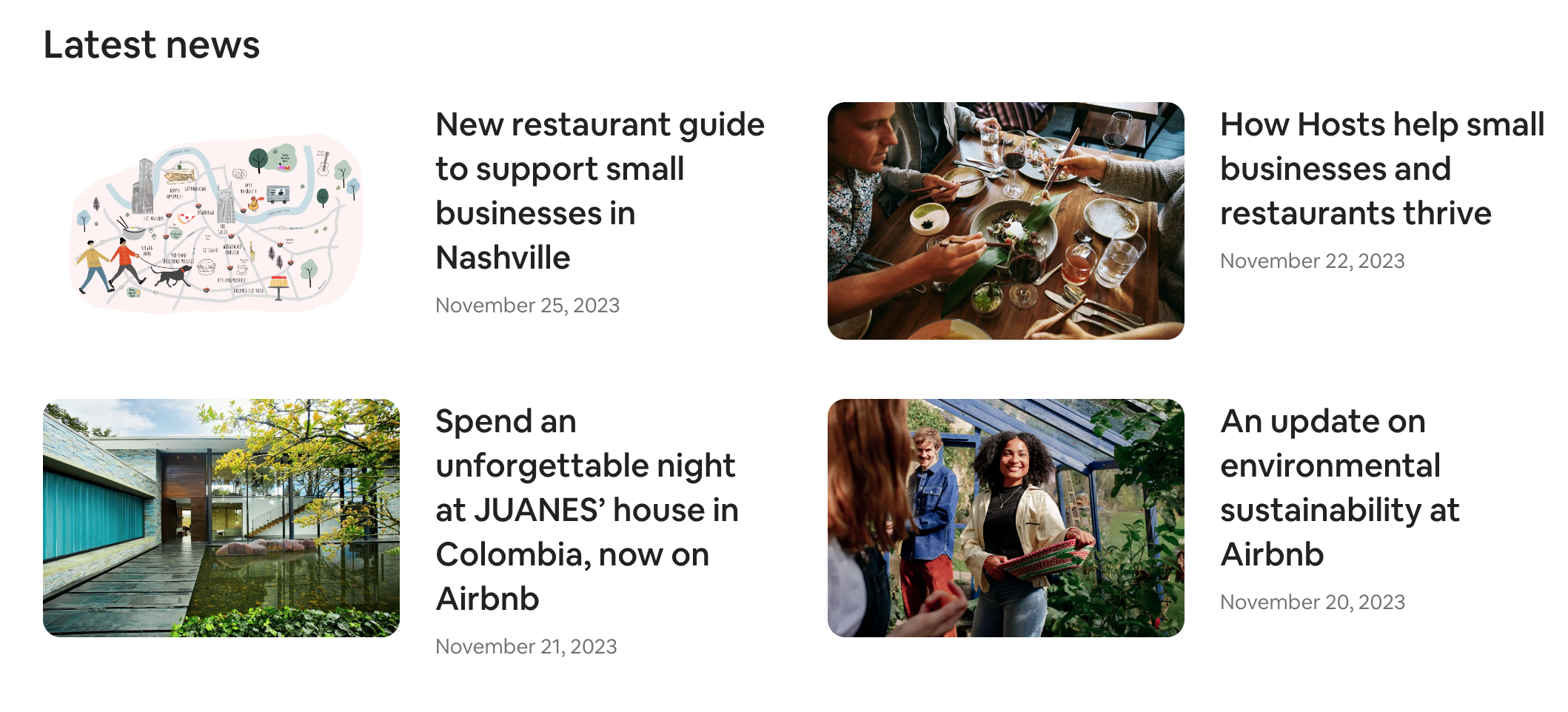Open the Nashville restaurant guide article headline
Screen dimensions: 1568x712
coord(600,191)
